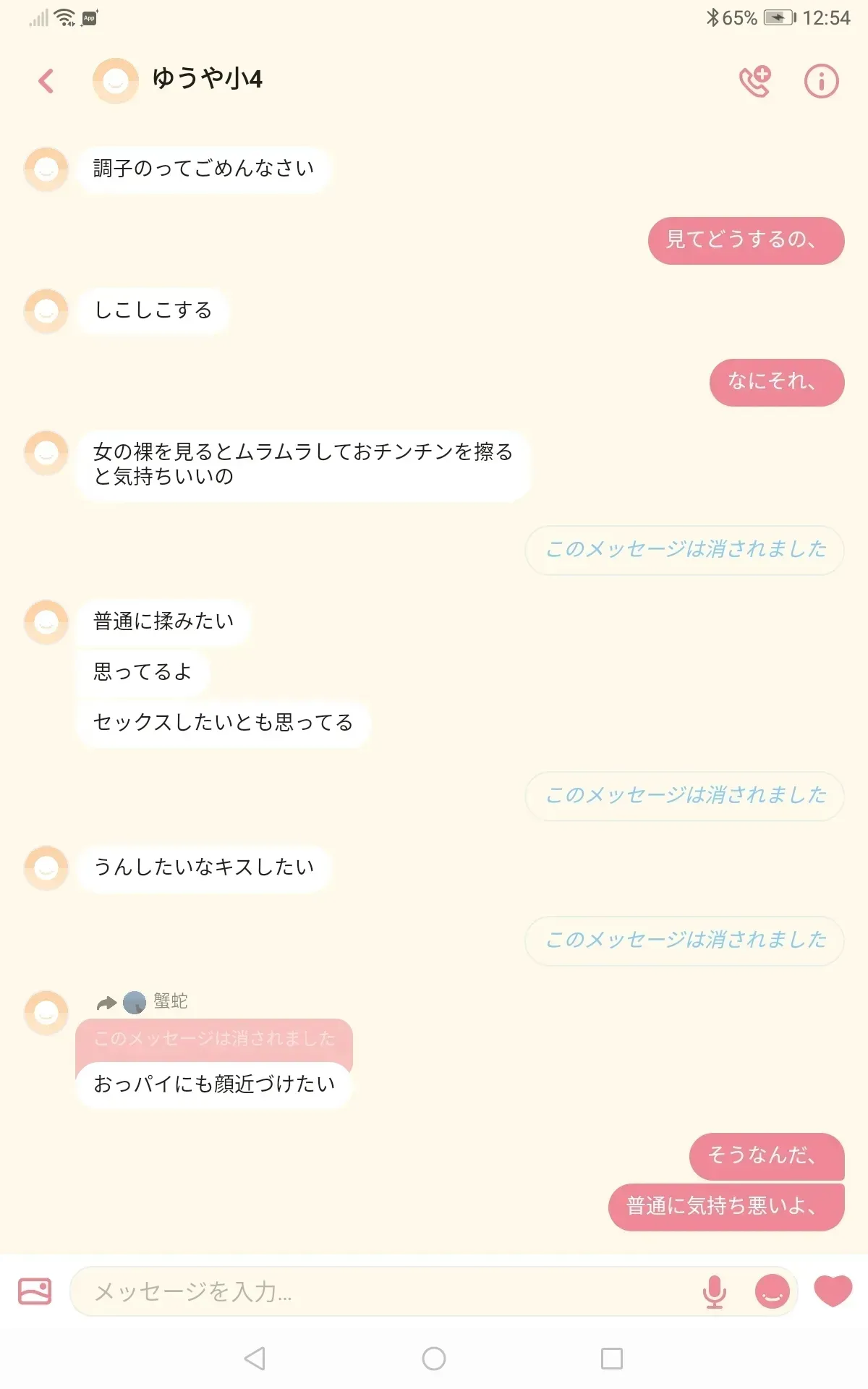Send a heart reaction
This screenshot has width=868, height=1389.
coord(833,1291)
